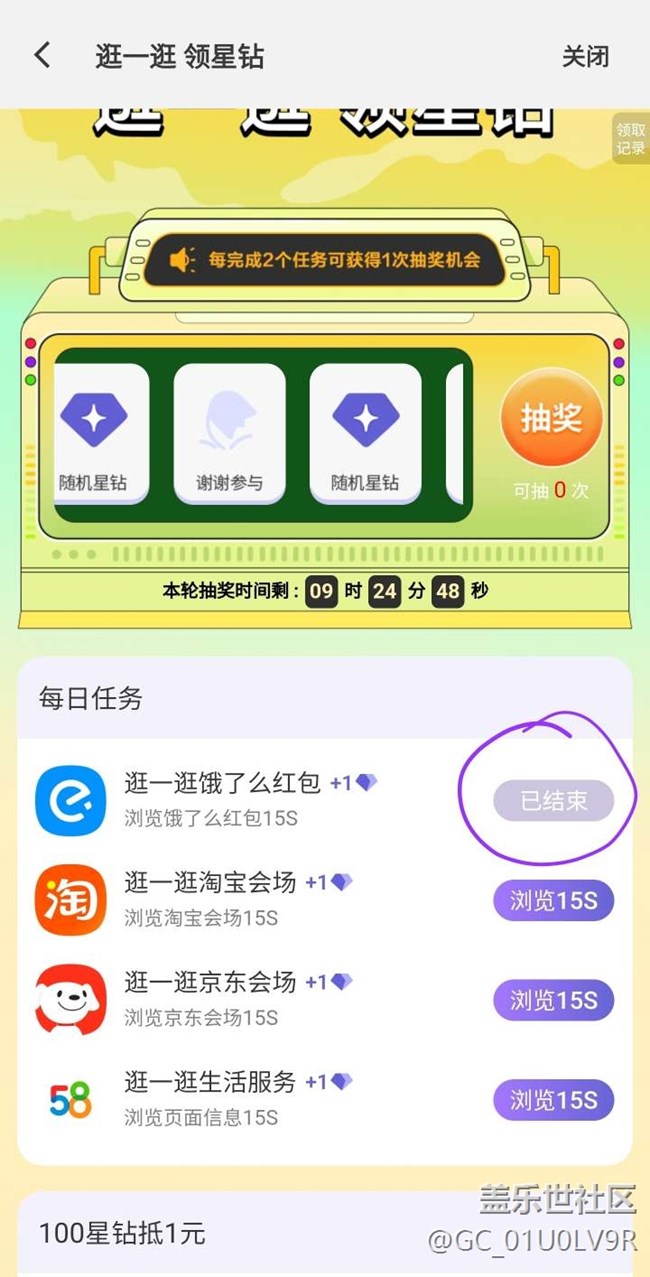
Task: Start browsing 生活服务 for 15S
Action: [x=553, y=1100]
